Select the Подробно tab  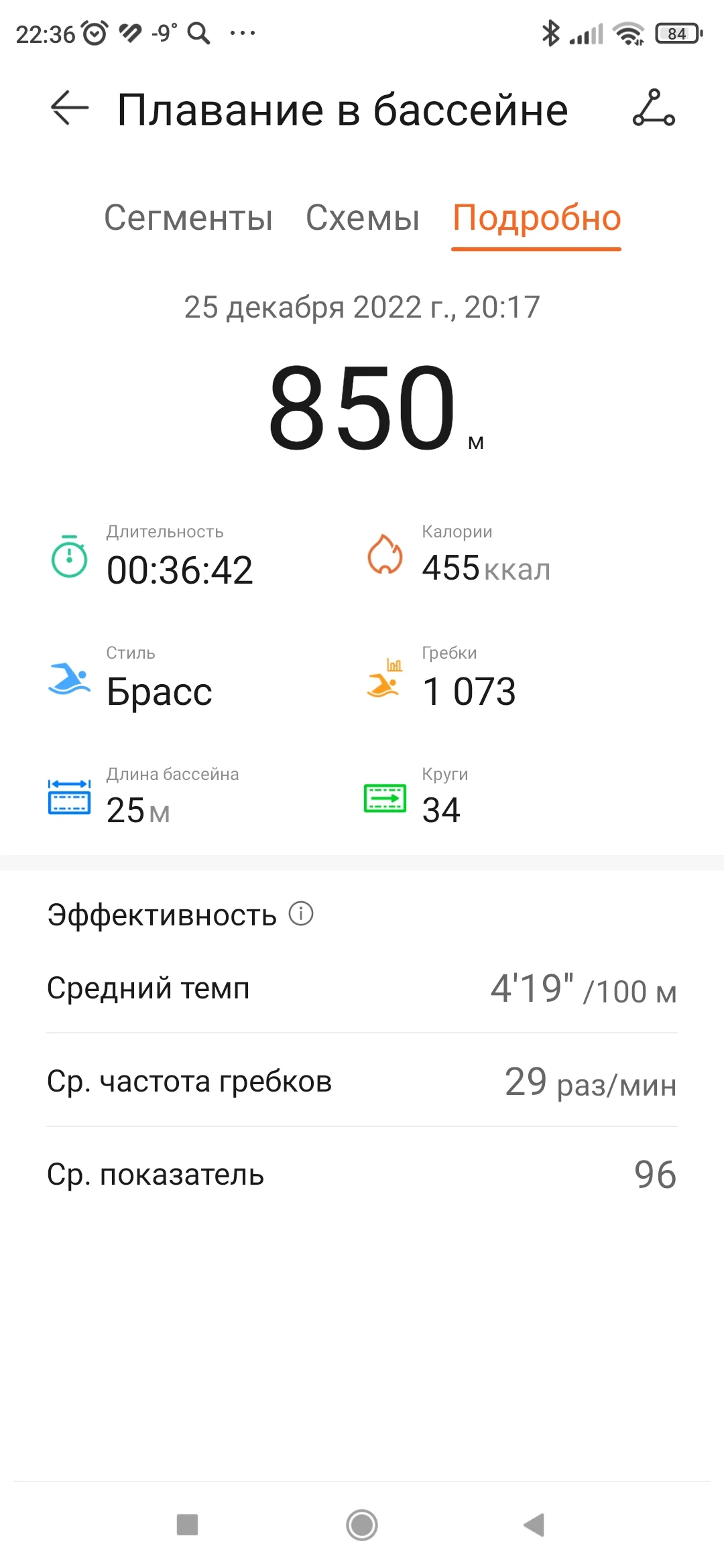(537, 218)
